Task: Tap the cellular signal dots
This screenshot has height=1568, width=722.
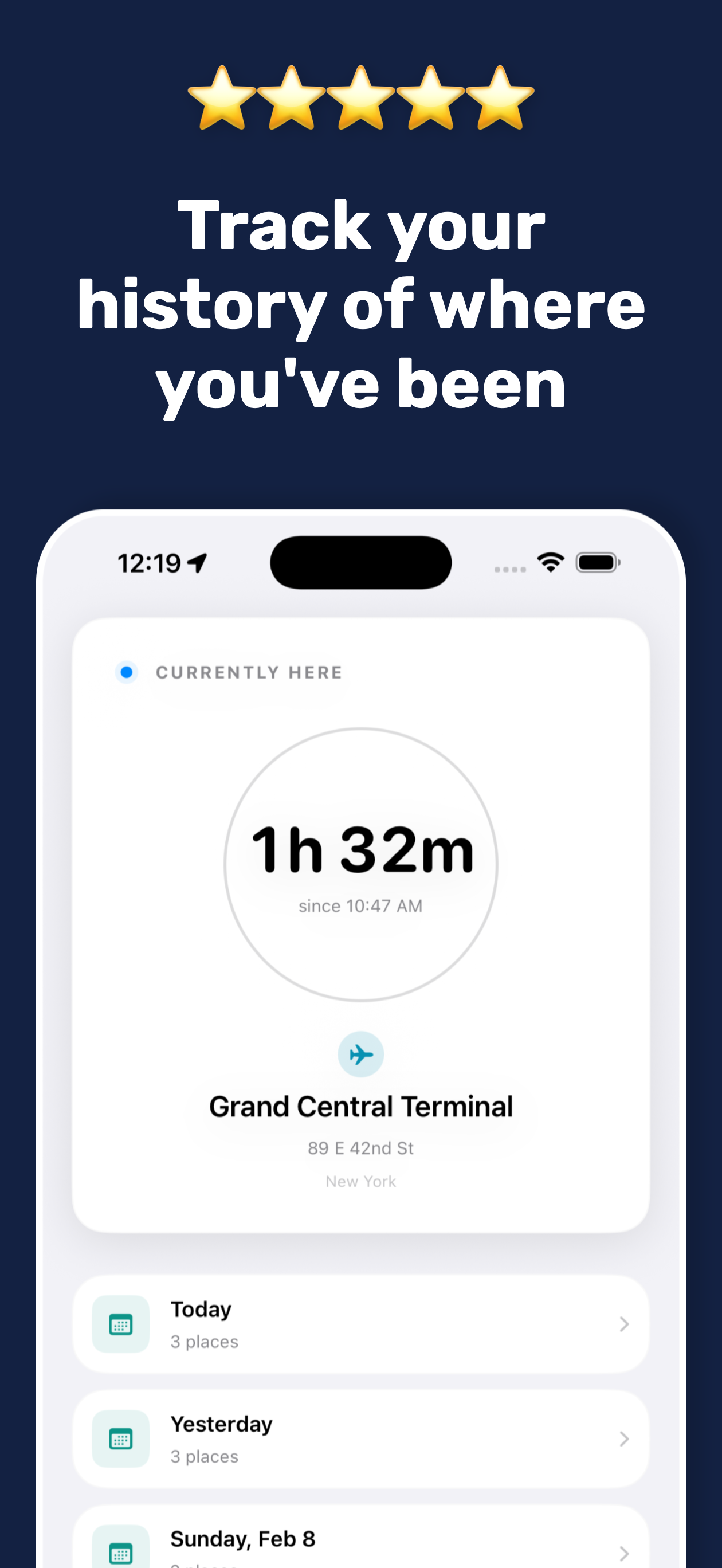Action: (x=510, y=568)
